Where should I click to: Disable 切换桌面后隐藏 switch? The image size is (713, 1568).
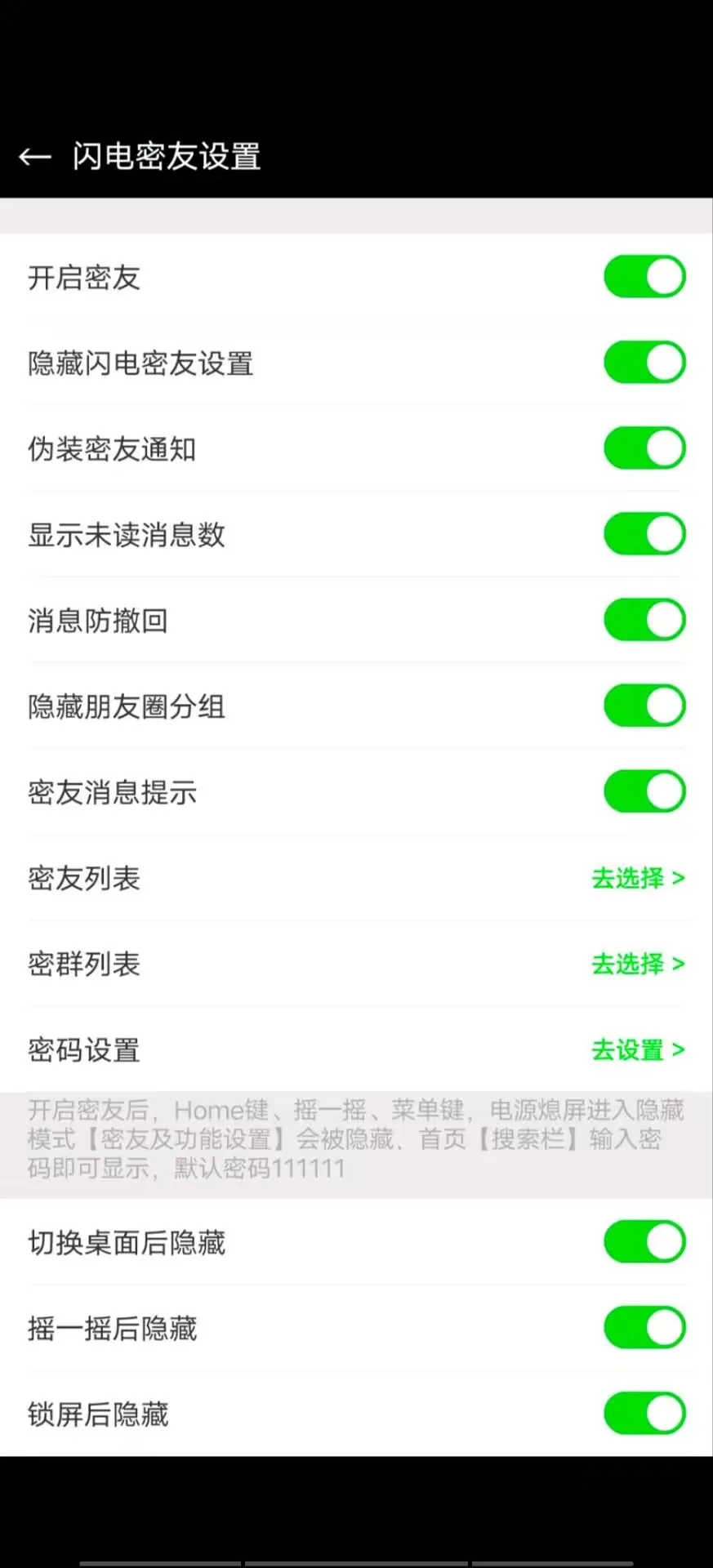pyautogui.click(x=644, y=1242)
